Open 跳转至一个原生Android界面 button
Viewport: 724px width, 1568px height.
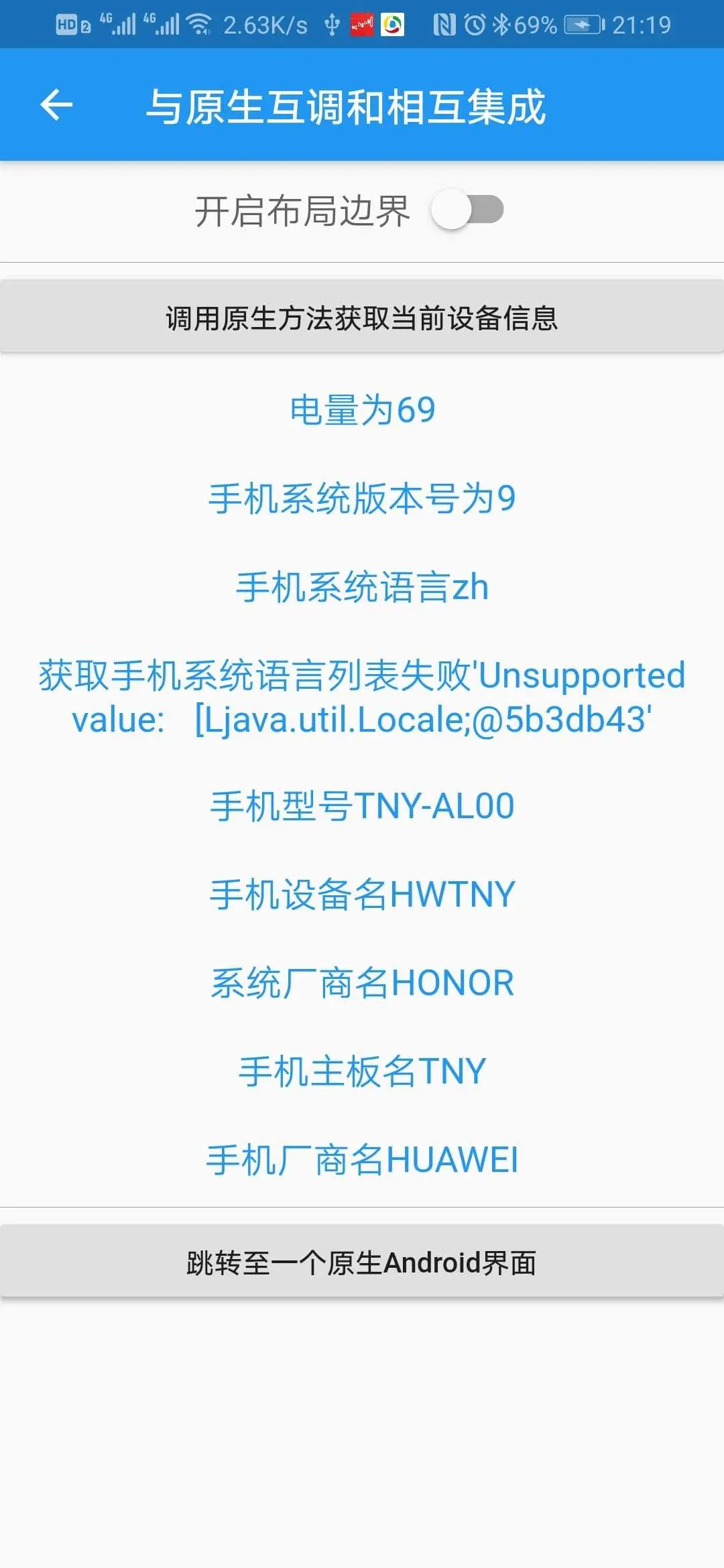[x=362, y=1262]
